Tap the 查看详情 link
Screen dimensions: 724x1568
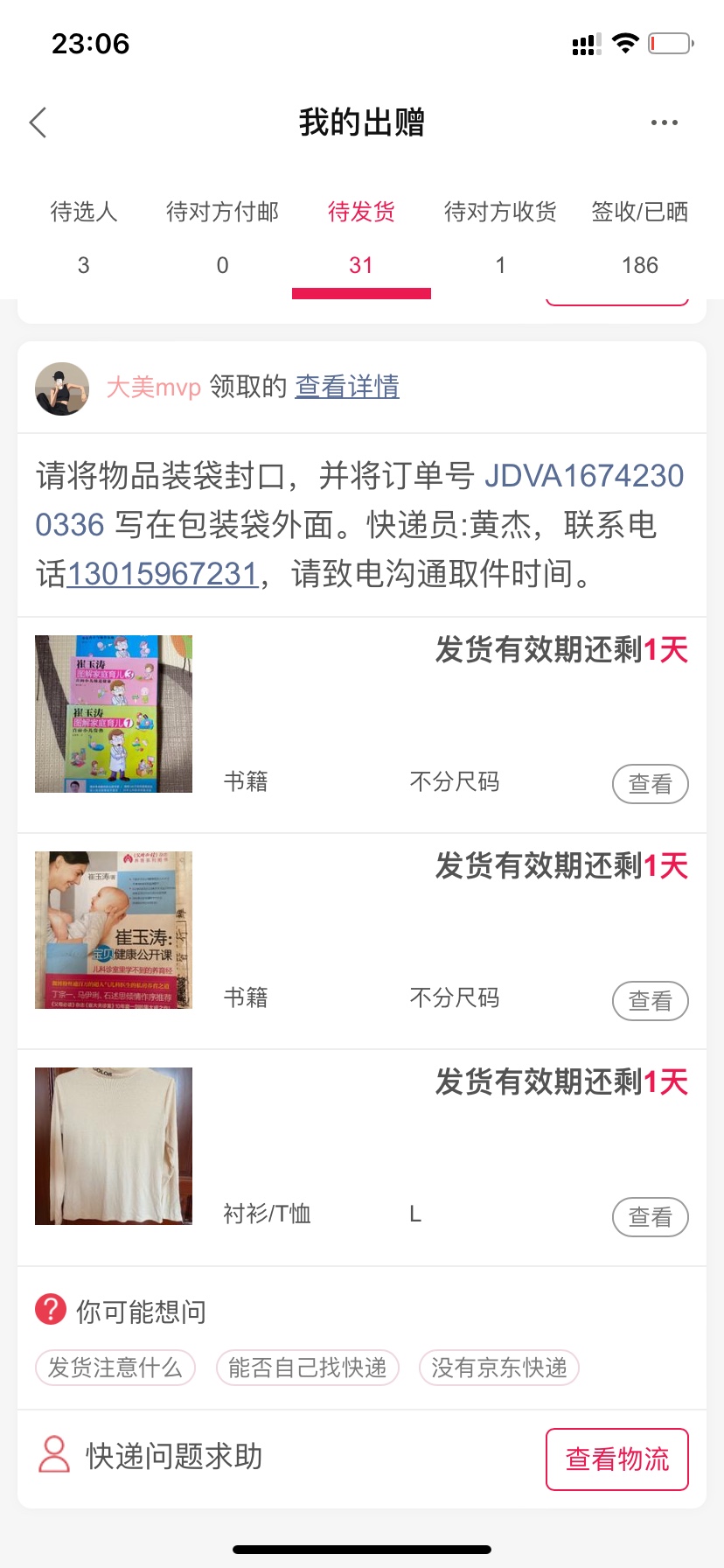coord(347,386)
